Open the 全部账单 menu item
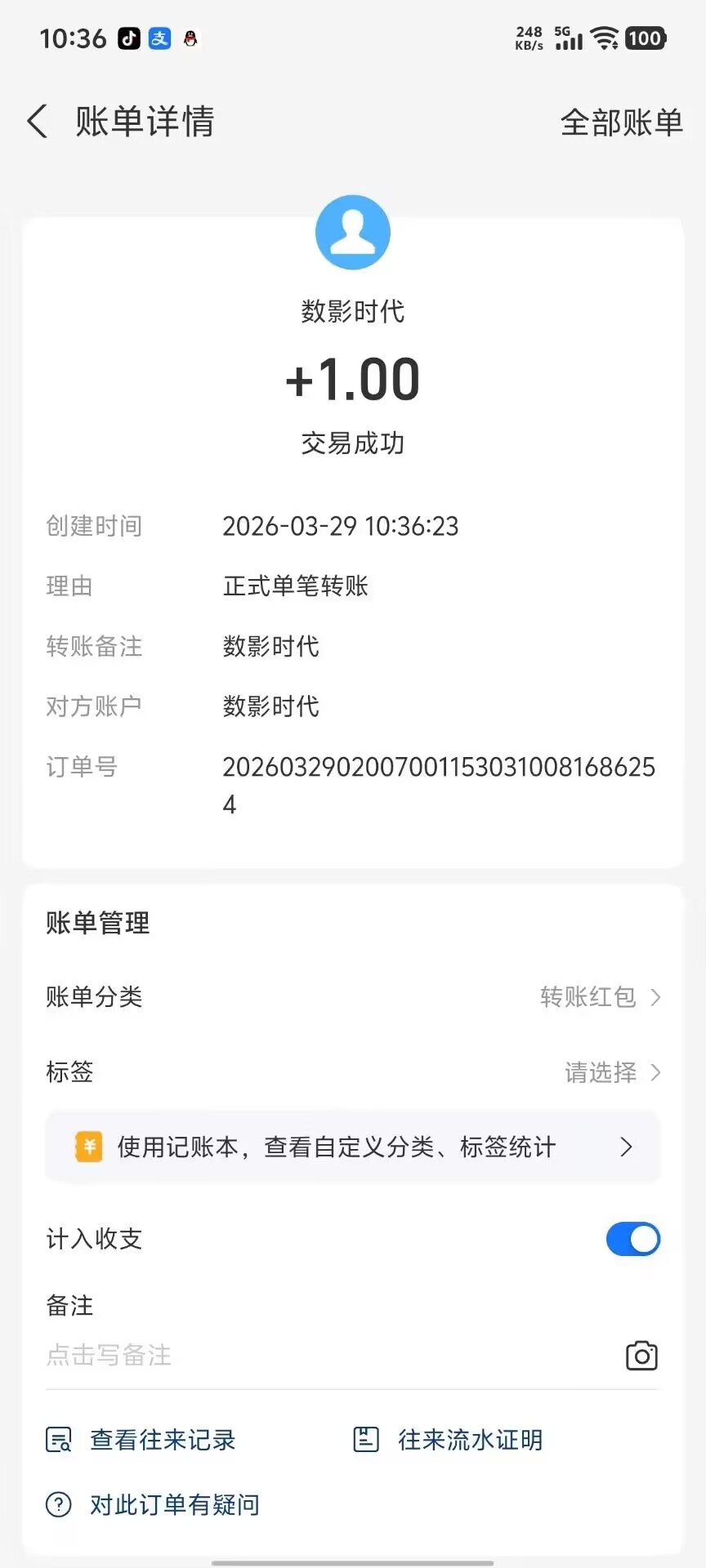 coord(622,121)
